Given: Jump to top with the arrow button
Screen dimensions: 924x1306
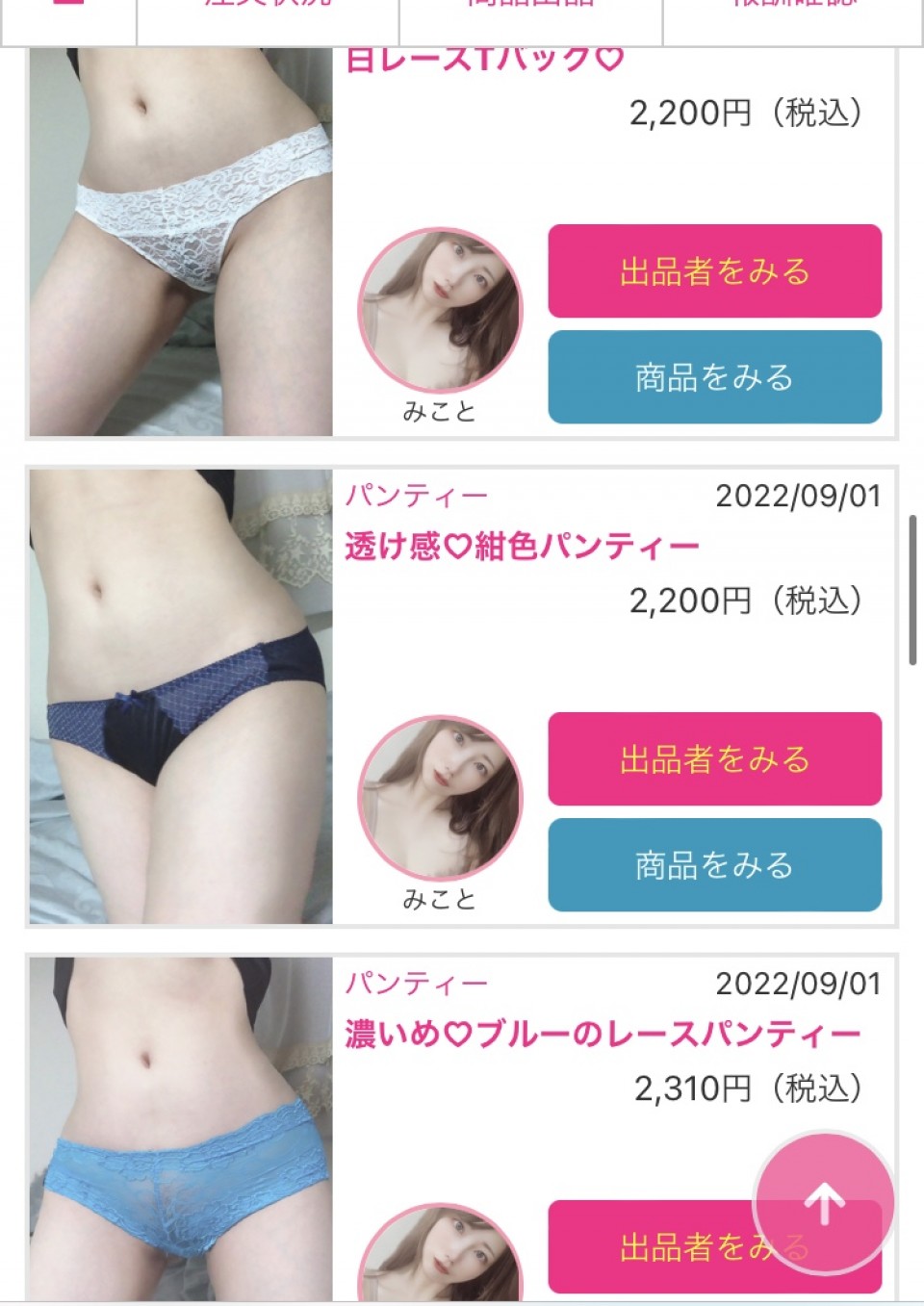Looking at the screenshot, I should [824, 1202].
